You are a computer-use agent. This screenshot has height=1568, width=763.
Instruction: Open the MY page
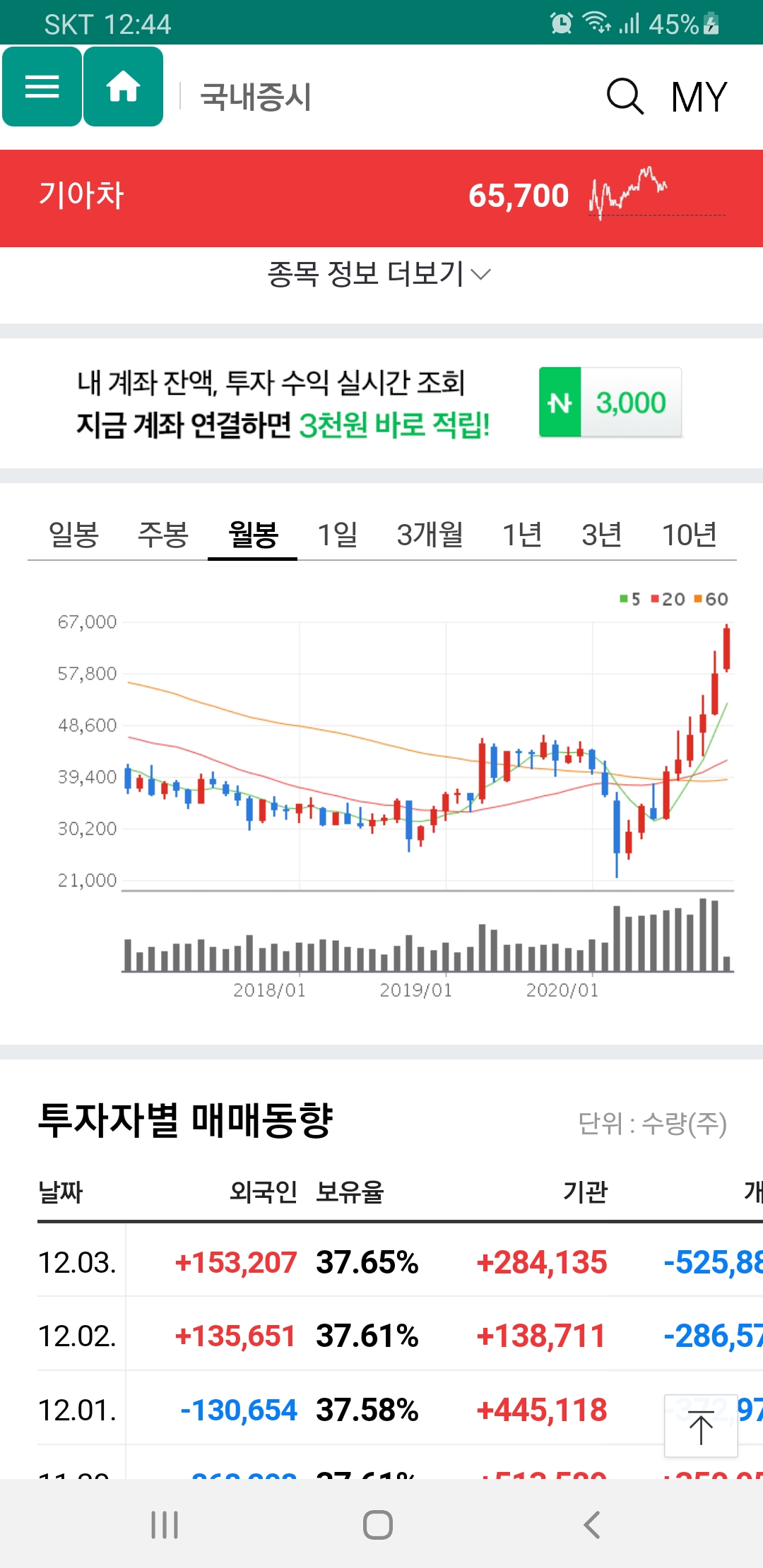(x=699, y=97)
